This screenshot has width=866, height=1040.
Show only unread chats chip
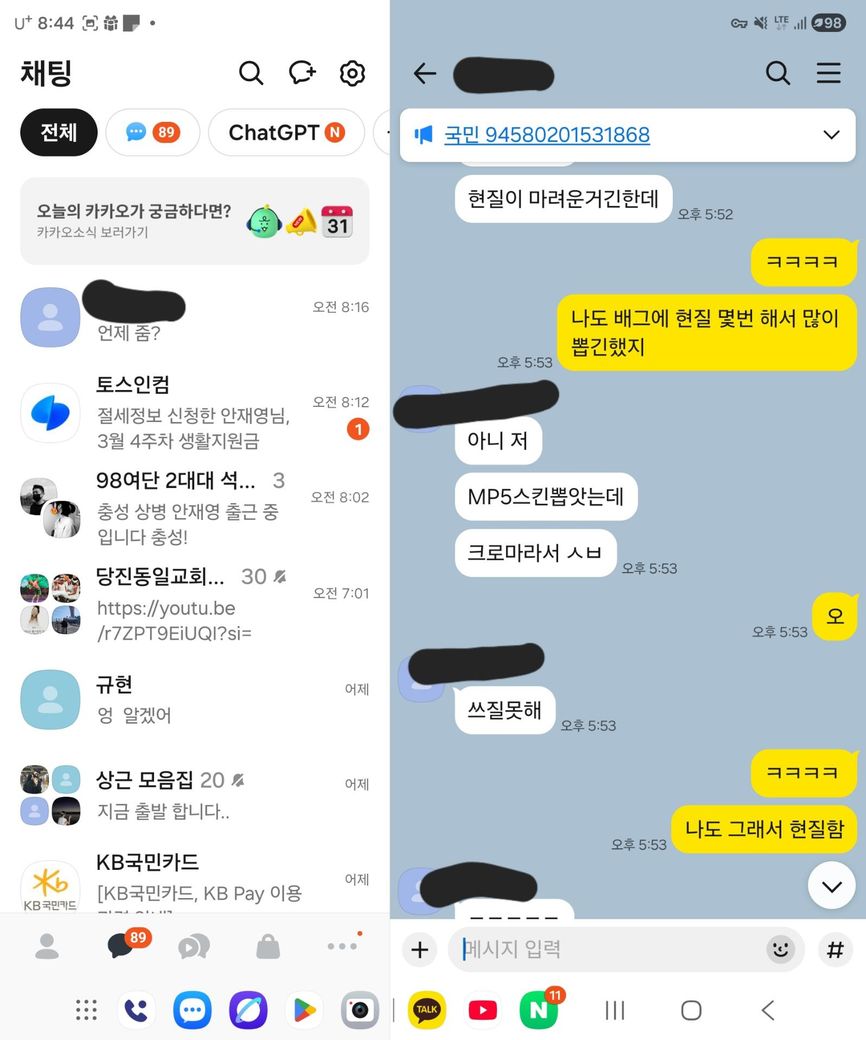pyautogui.click(x=152, y=132)
